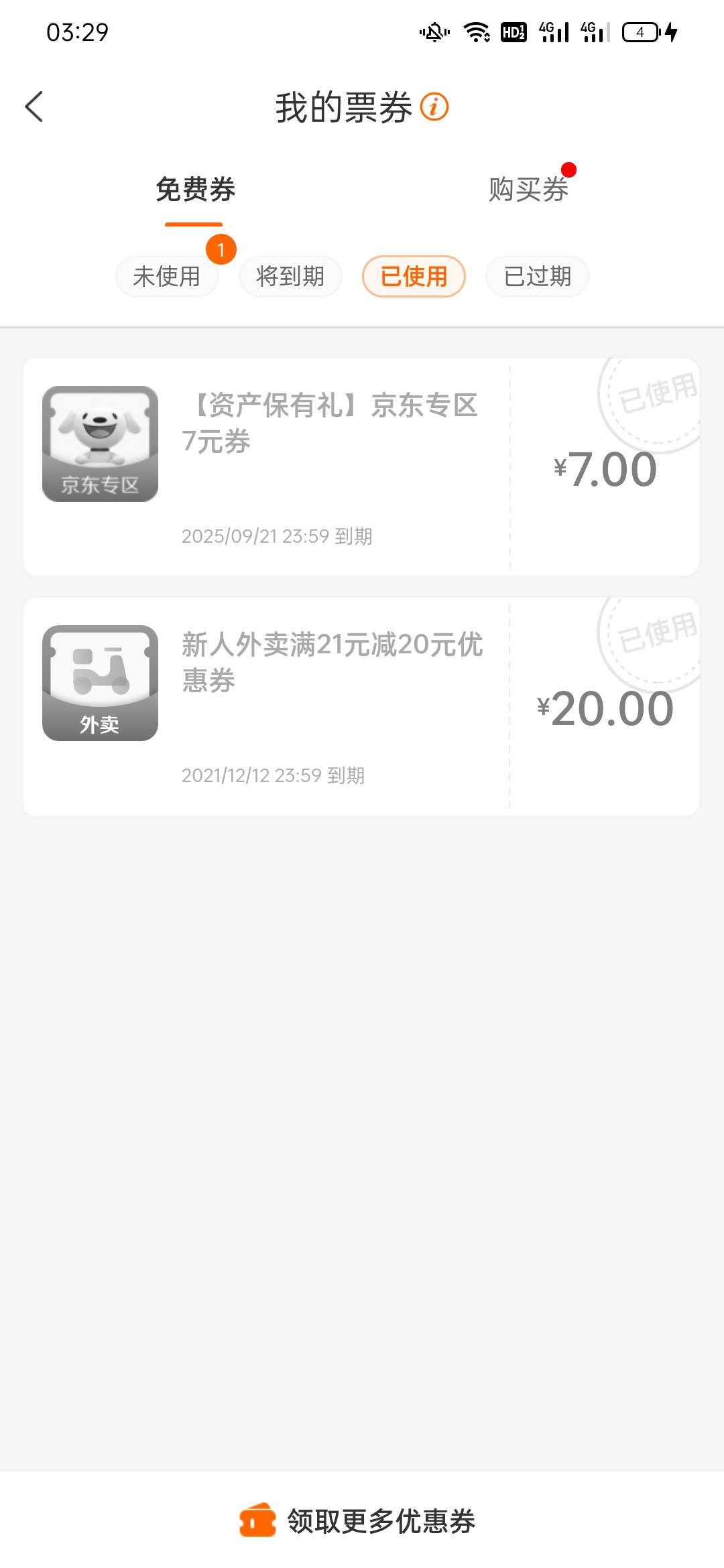Select the 已使用 filter chip
Screen dimensions: 724x1568
[414, 276]
